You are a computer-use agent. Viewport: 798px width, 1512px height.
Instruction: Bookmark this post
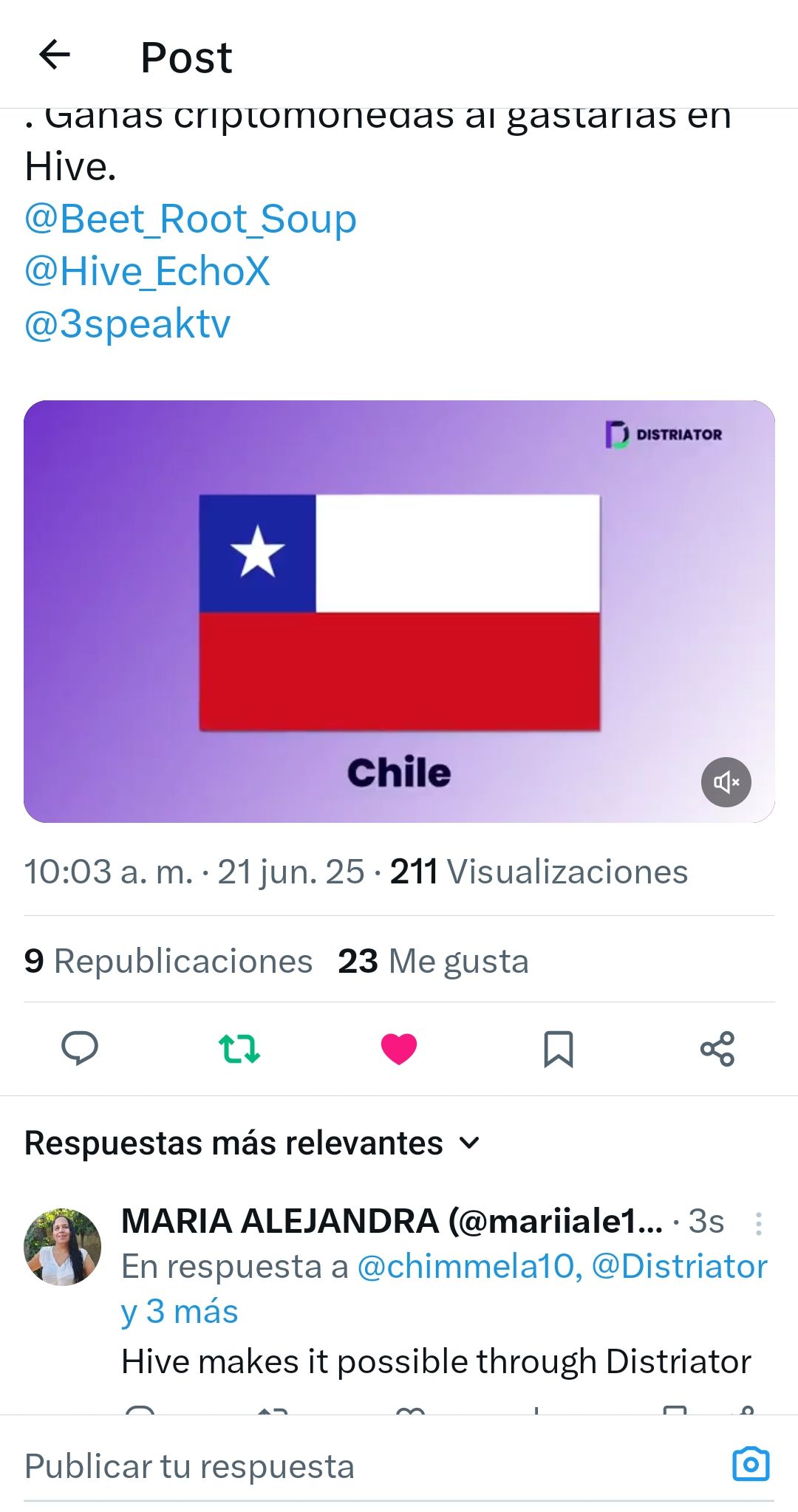click(558, 1048)
